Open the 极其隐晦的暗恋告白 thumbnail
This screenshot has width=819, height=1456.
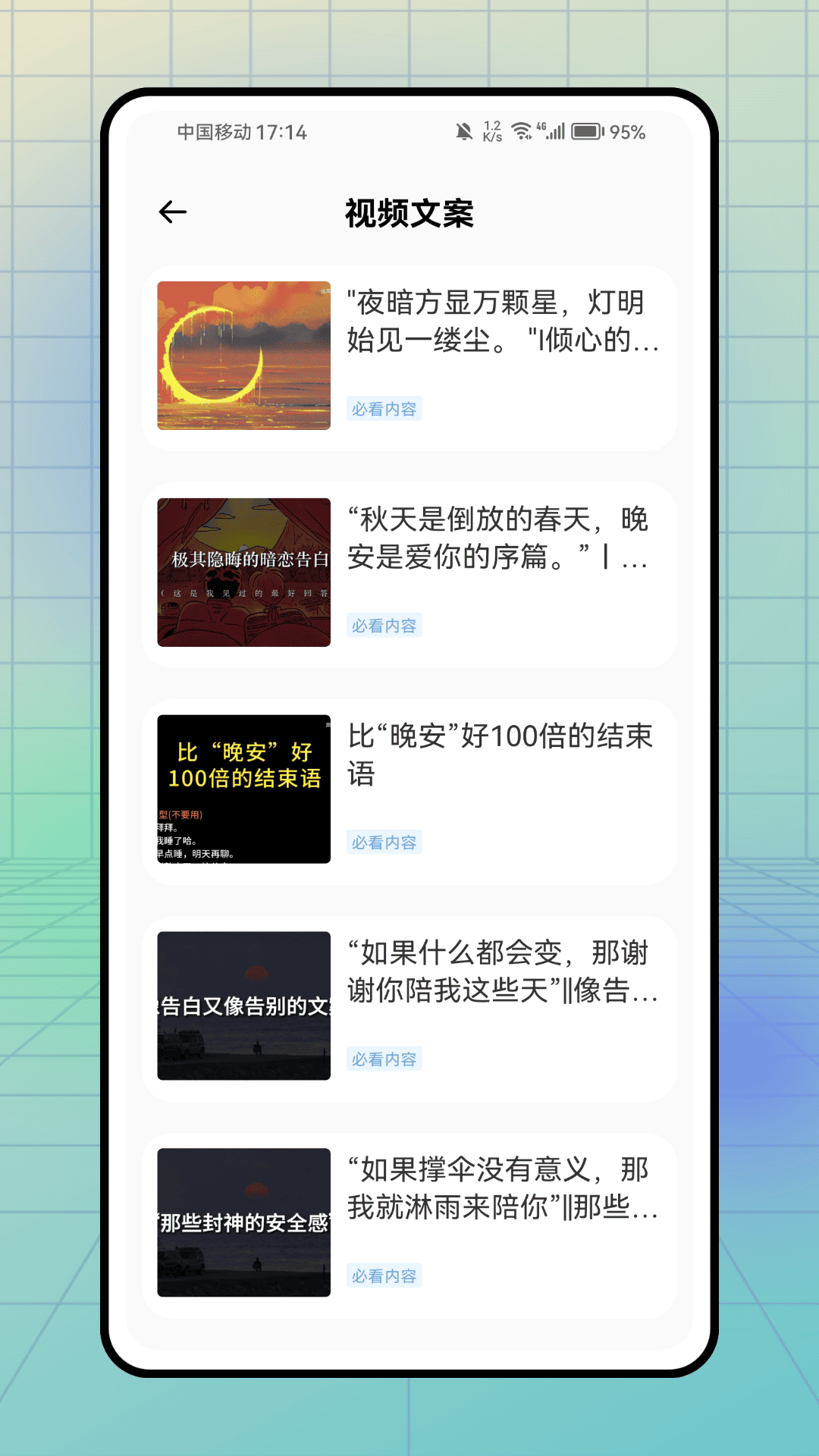[x=243, y=573]
